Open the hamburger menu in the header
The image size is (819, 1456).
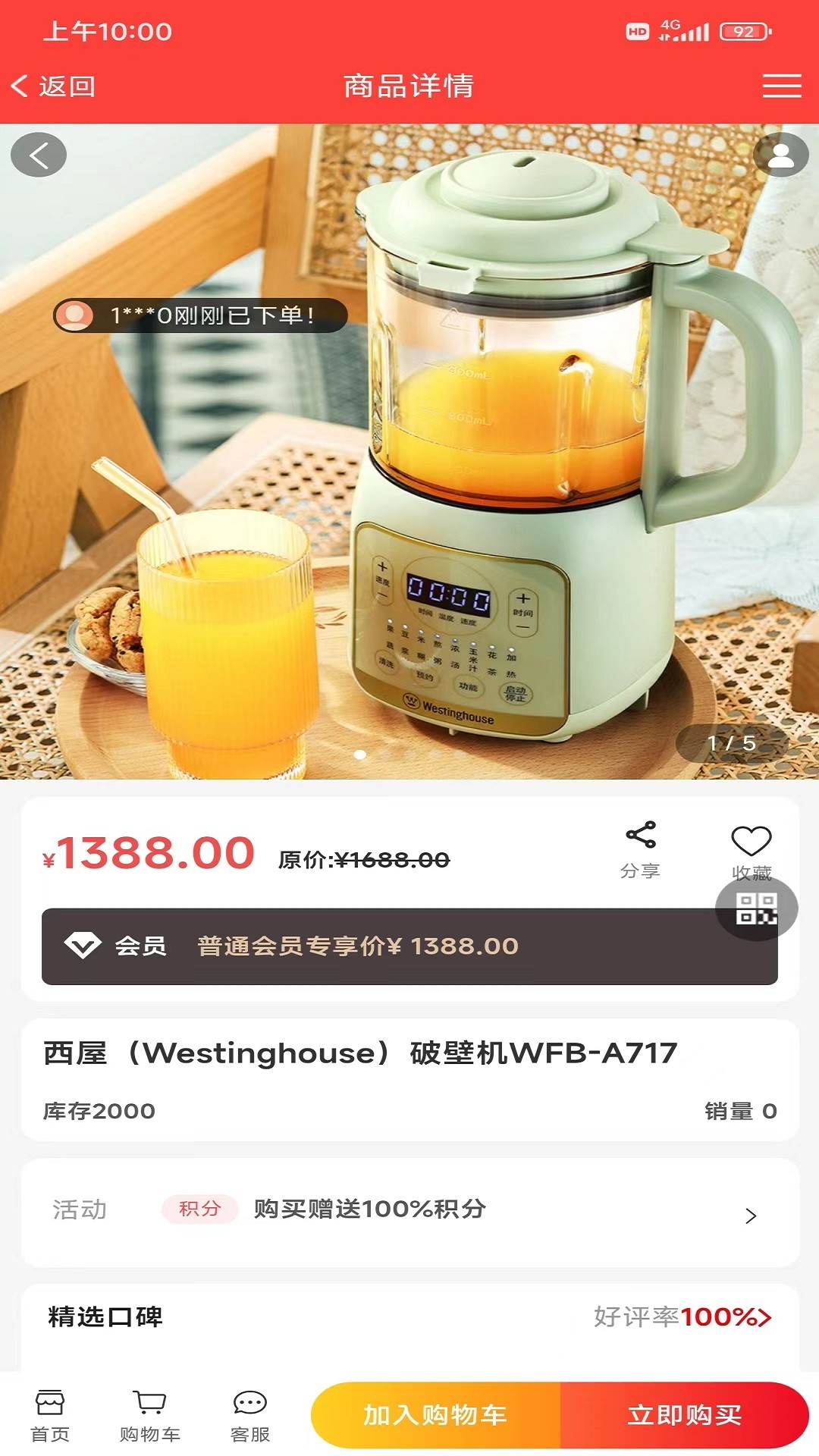(781, 86)
